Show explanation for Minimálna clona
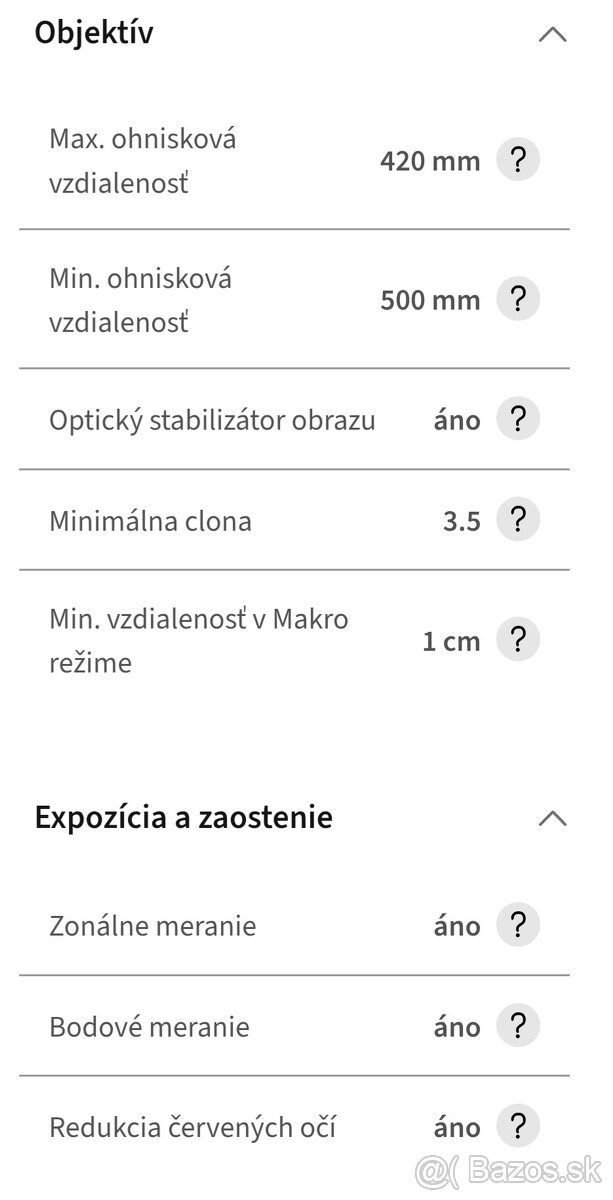Image resolution: width=613 pixels, height=1200 pixels. pos(518,519)
